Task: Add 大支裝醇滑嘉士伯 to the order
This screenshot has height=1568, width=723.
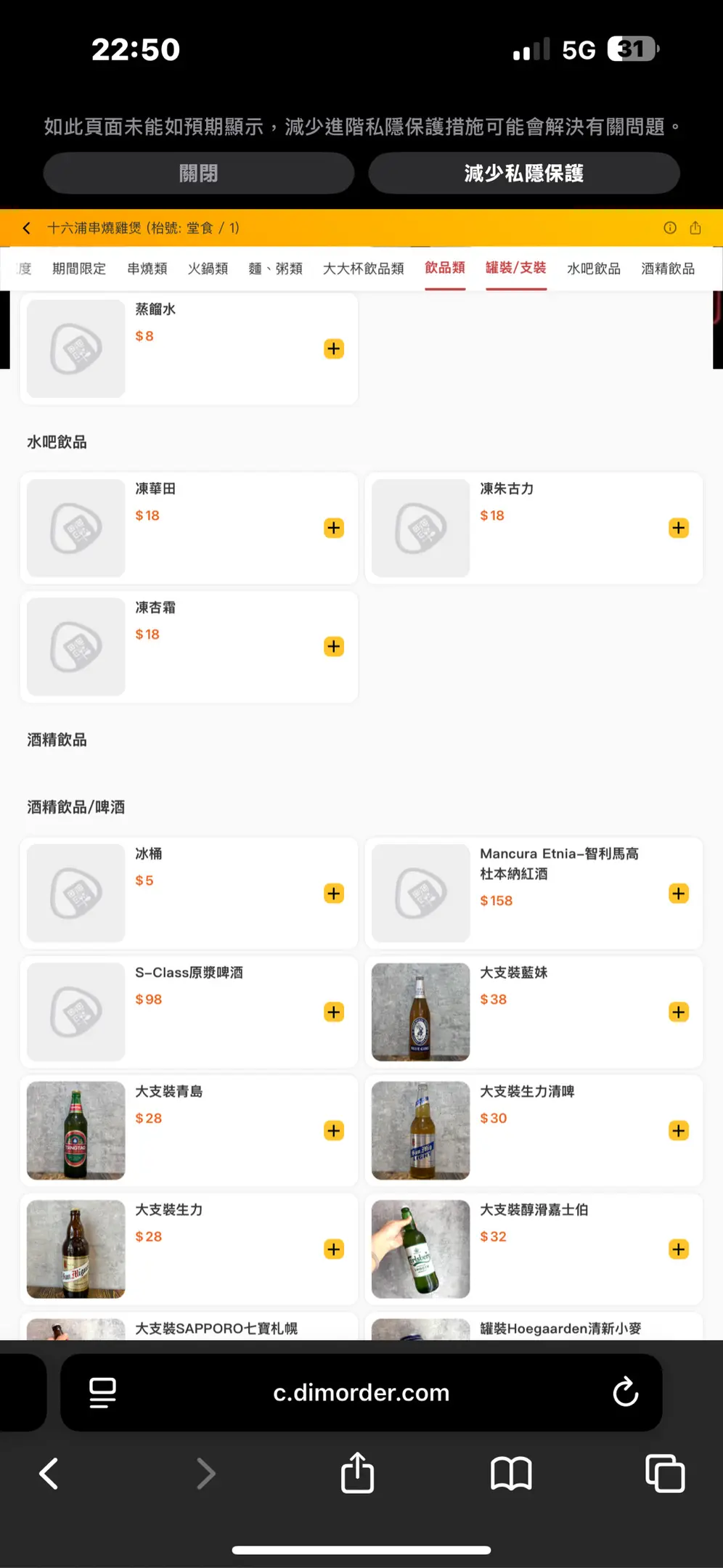Action: click(x=679, y=1249)
